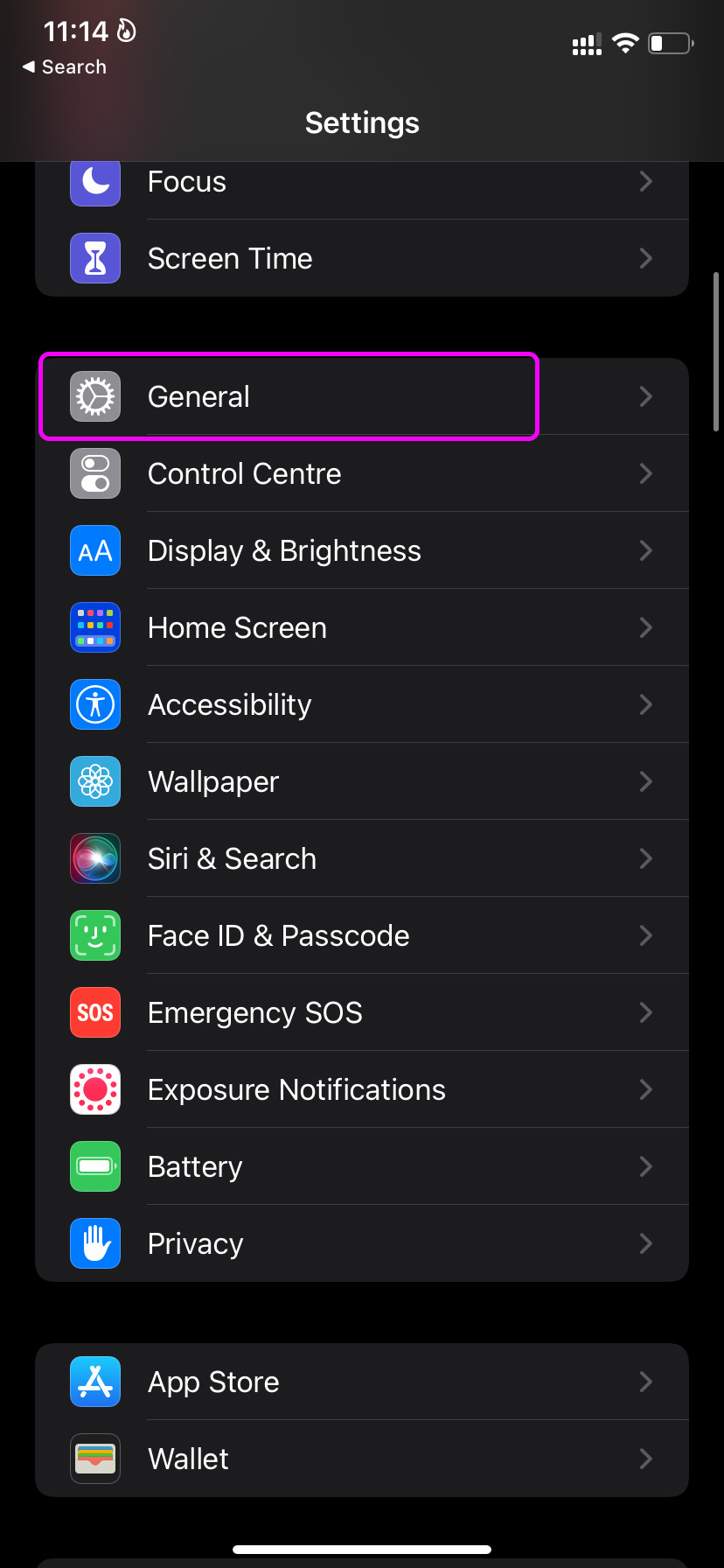Open General settings
This screenshot has height=1568, width=724.
362,396
